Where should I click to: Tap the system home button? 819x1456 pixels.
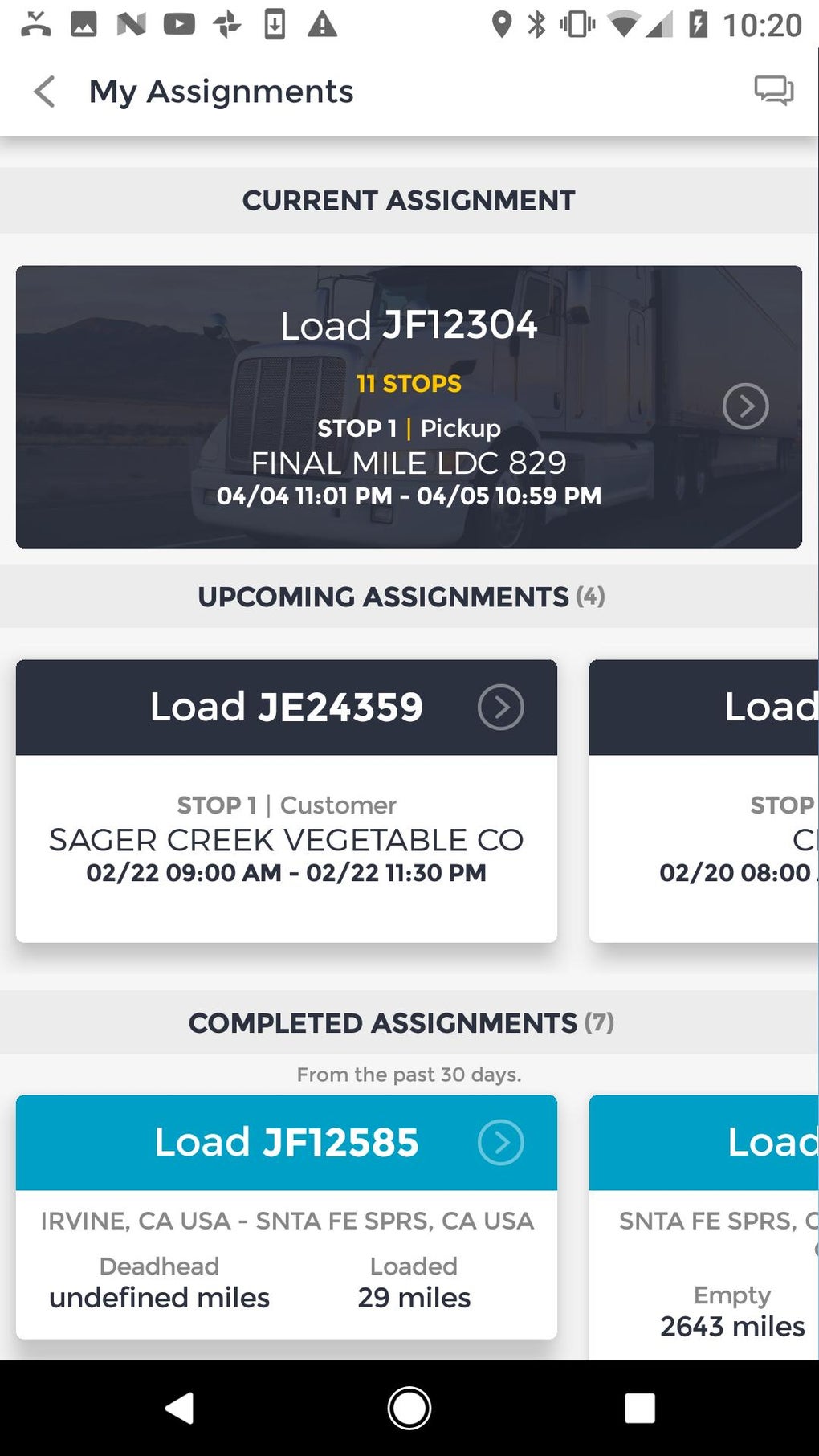(409, 1408)
